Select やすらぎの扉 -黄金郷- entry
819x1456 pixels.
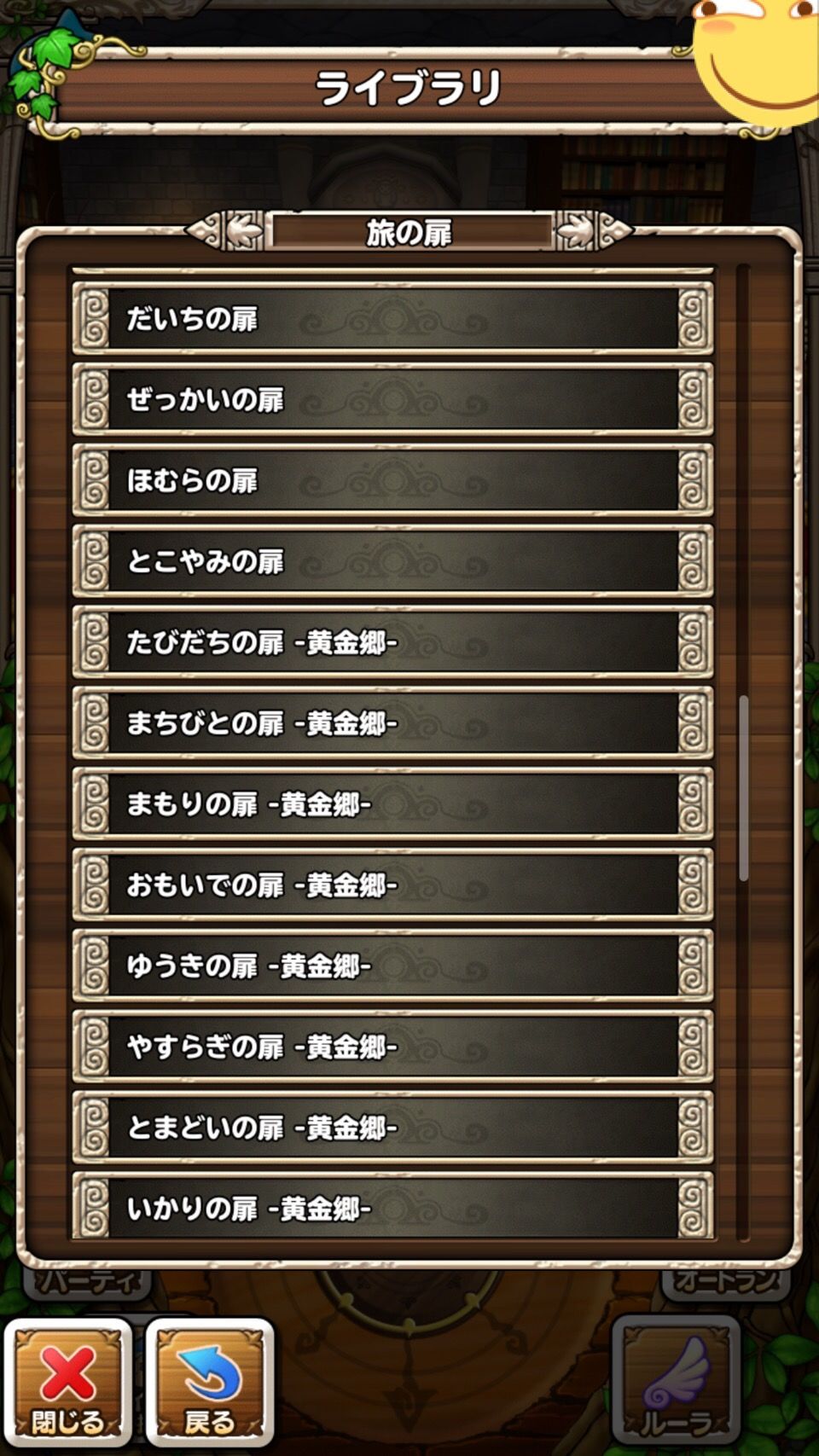(392, 1047)
